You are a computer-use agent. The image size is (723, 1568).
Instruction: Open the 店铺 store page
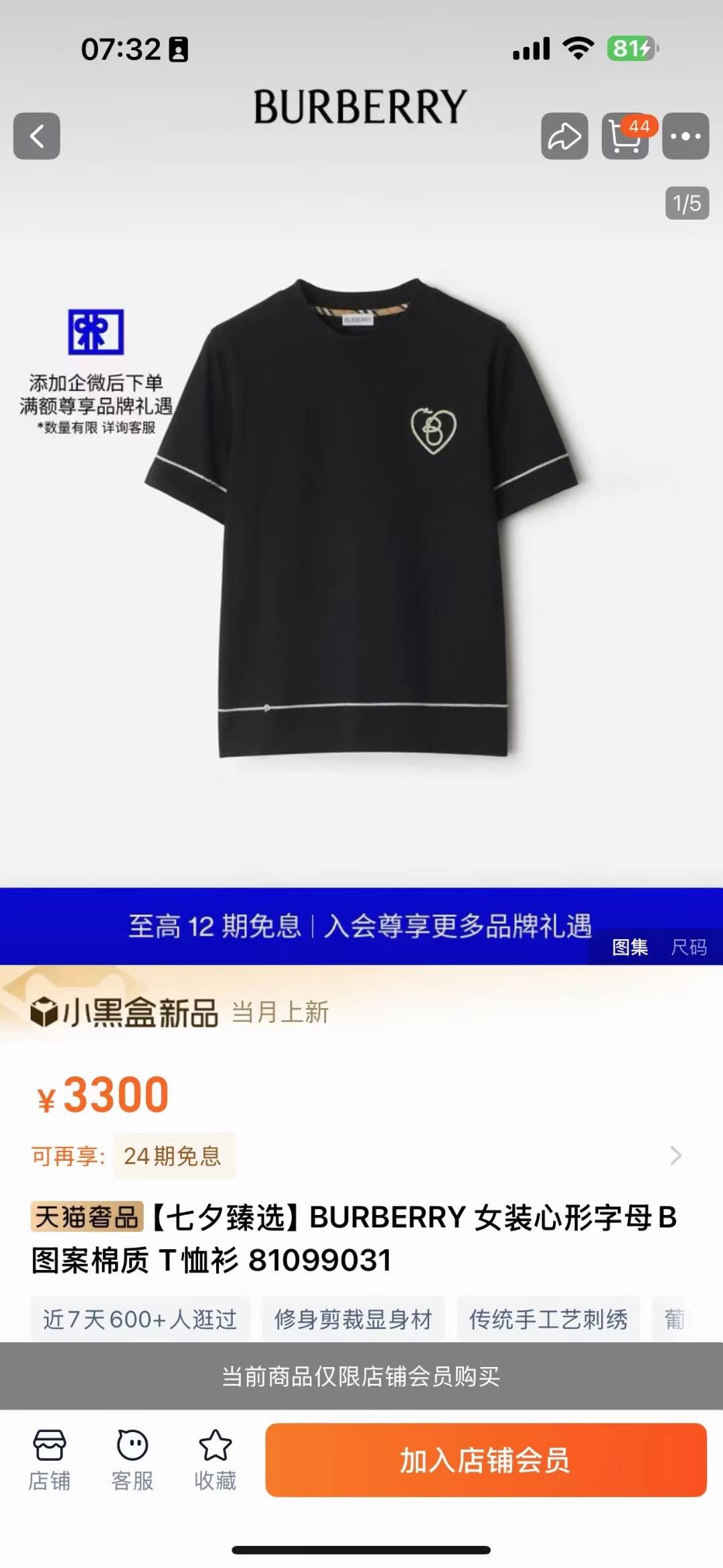(50, 1460)
